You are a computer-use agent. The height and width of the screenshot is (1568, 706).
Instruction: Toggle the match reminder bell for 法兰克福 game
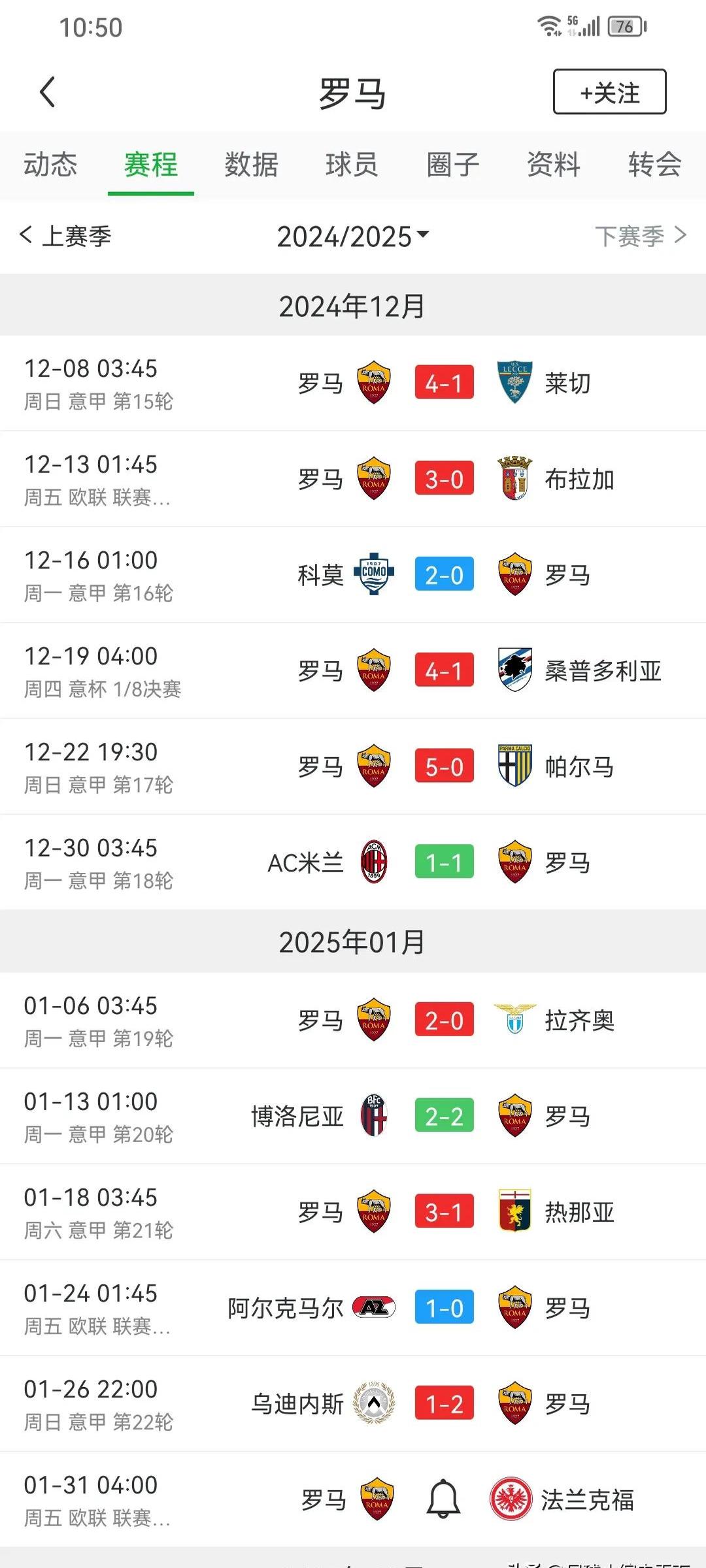pos(444,1501)
